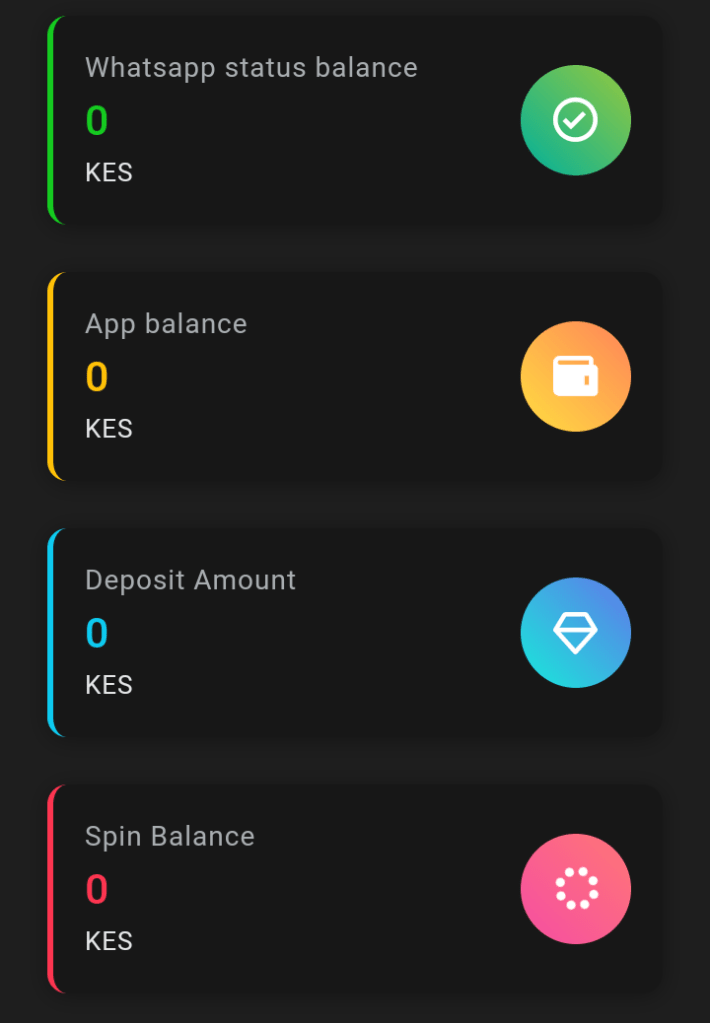Open the Spin Balance card

(x=354, y=888)
